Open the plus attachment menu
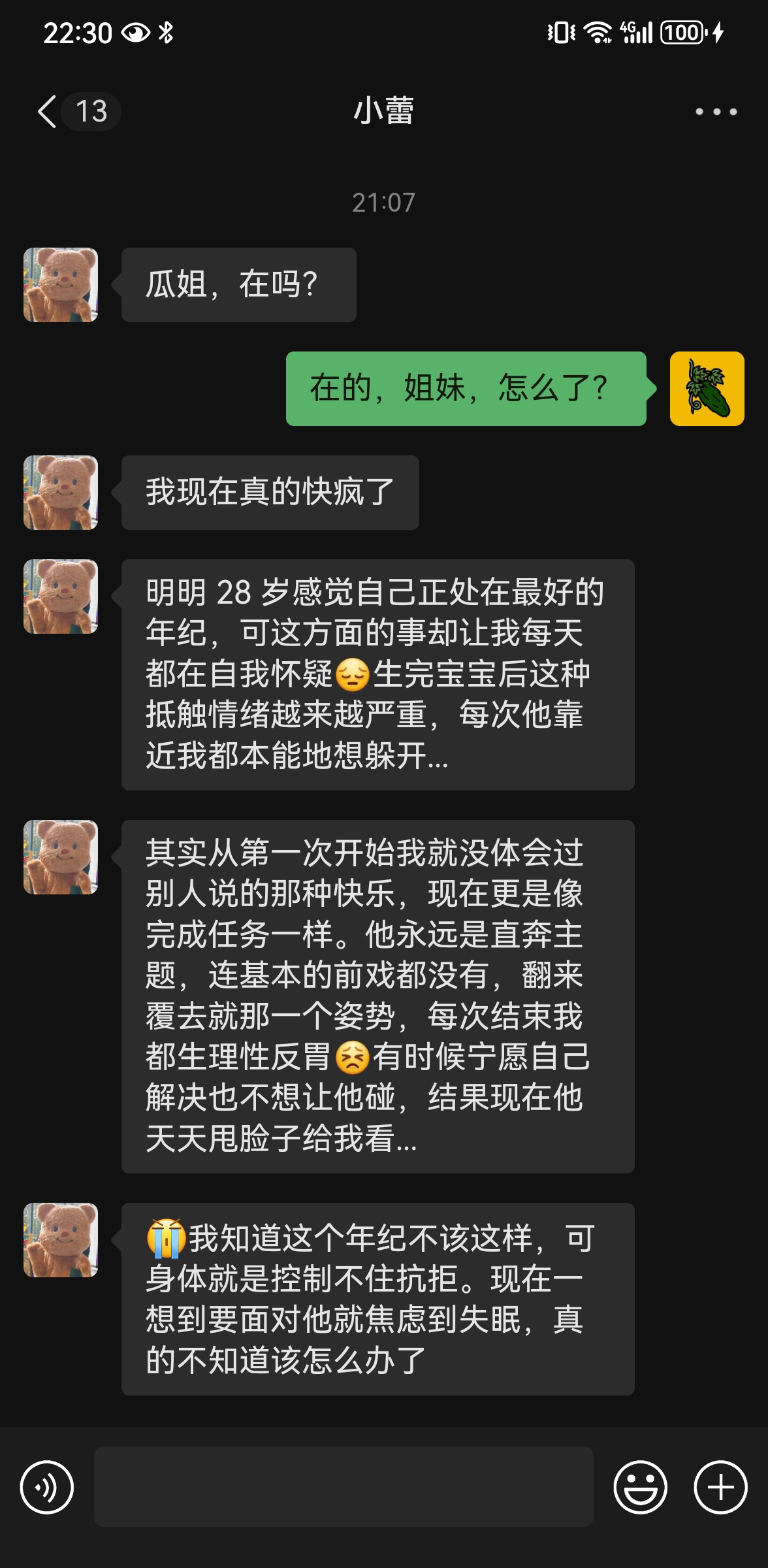 [720, 1488]
